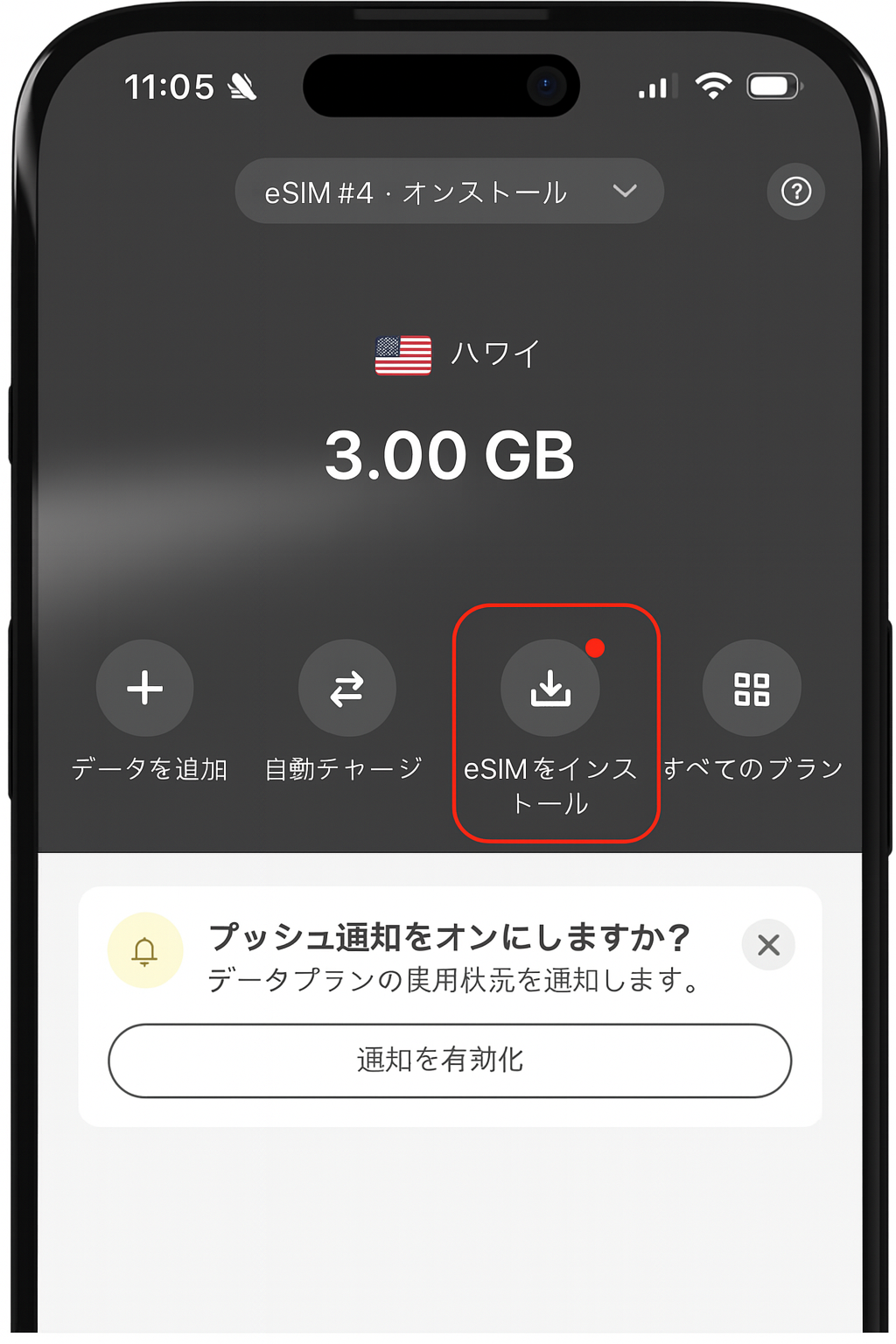Viewport: 896px width, 1344px height.
Task: Tap the データを追加 plus button
Action: (144, 689)
